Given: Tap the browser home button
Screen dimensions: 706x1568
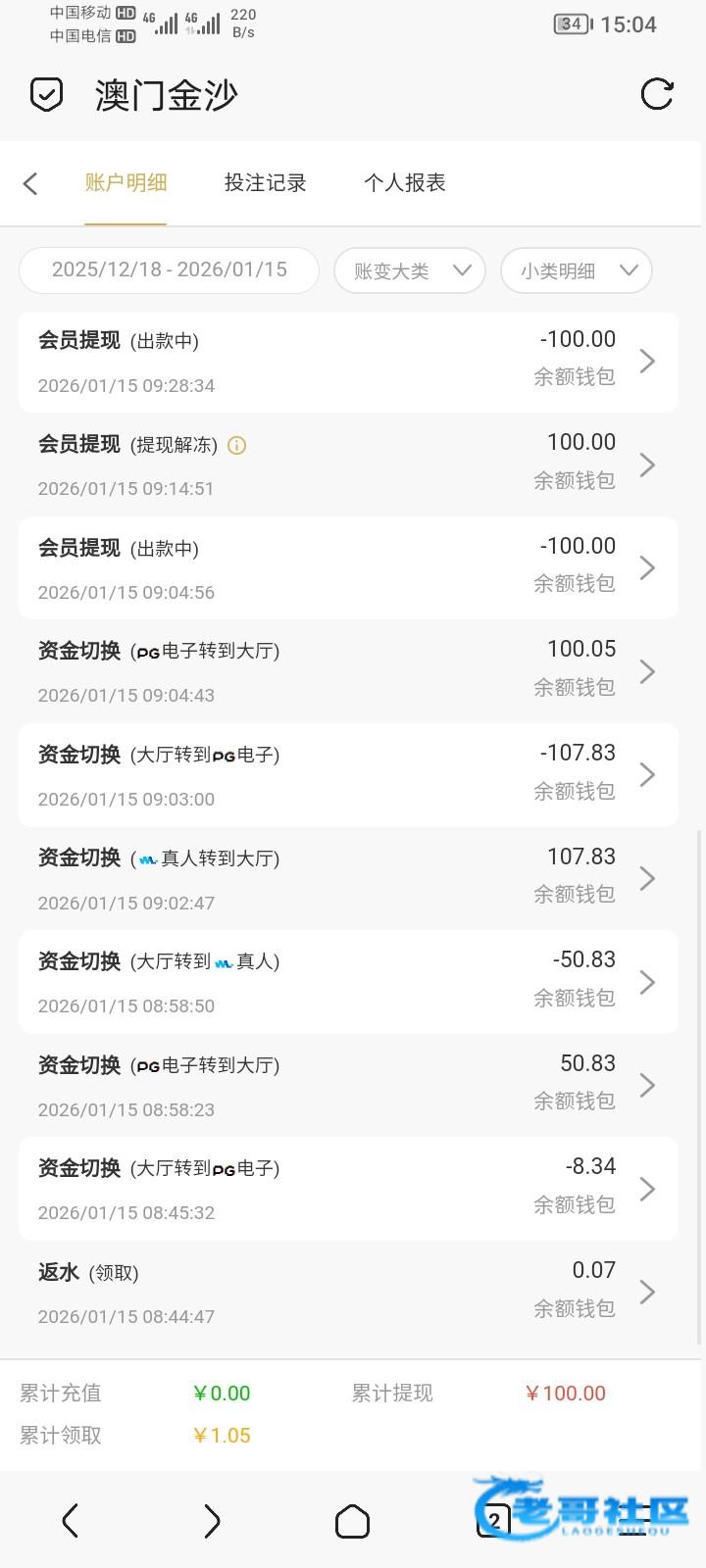Looking at the screenshot, I should pyautogui.click(x=352, y=1521).
